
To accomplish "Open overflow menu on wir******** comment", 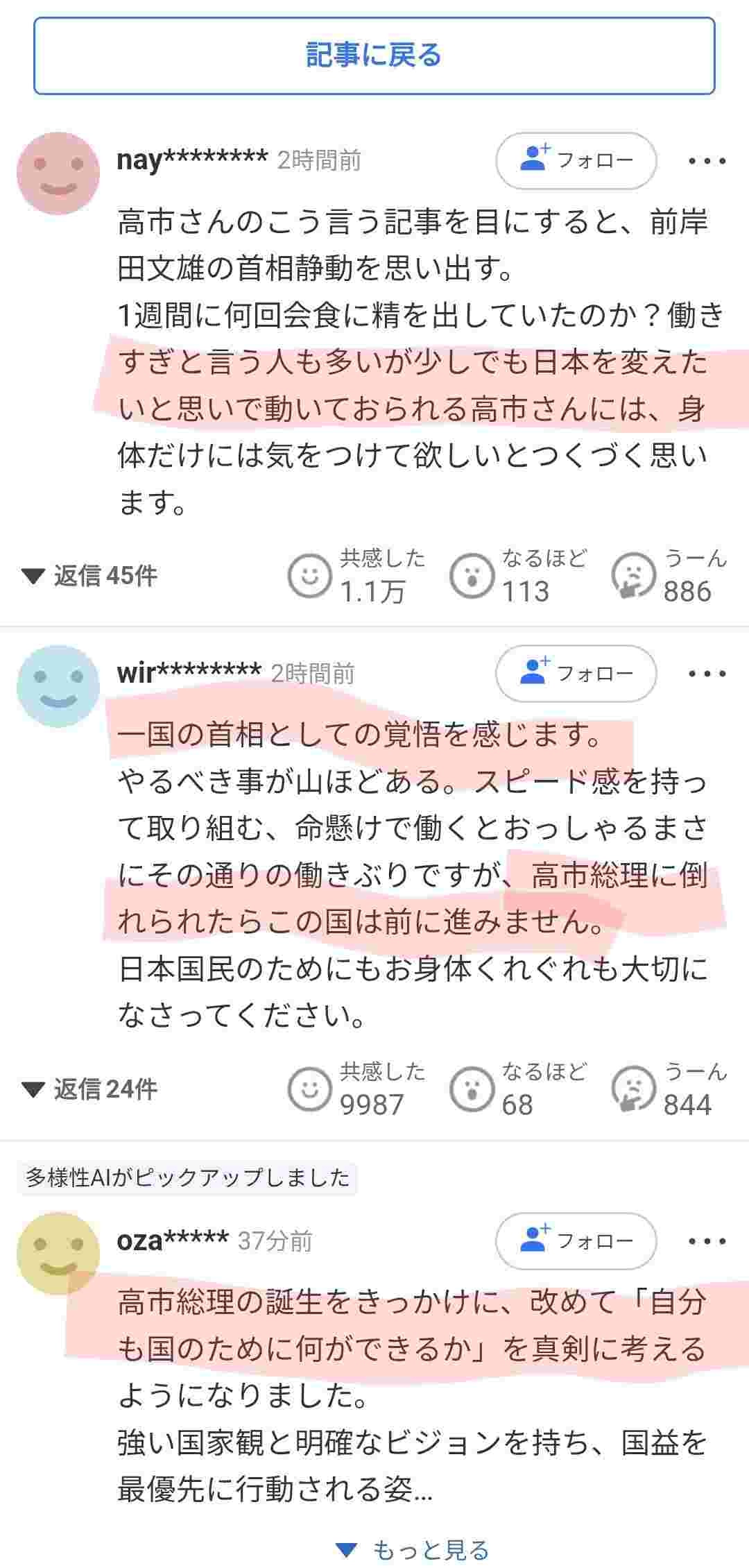I will 707,674.
